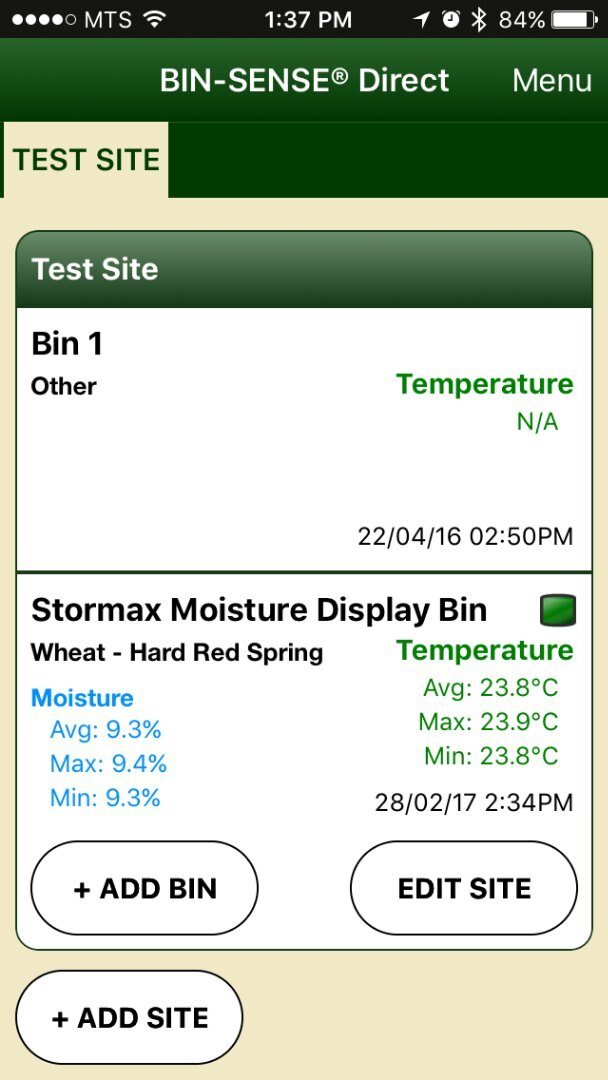Add a new site
608x1080 pixels.
(129, 1017)
